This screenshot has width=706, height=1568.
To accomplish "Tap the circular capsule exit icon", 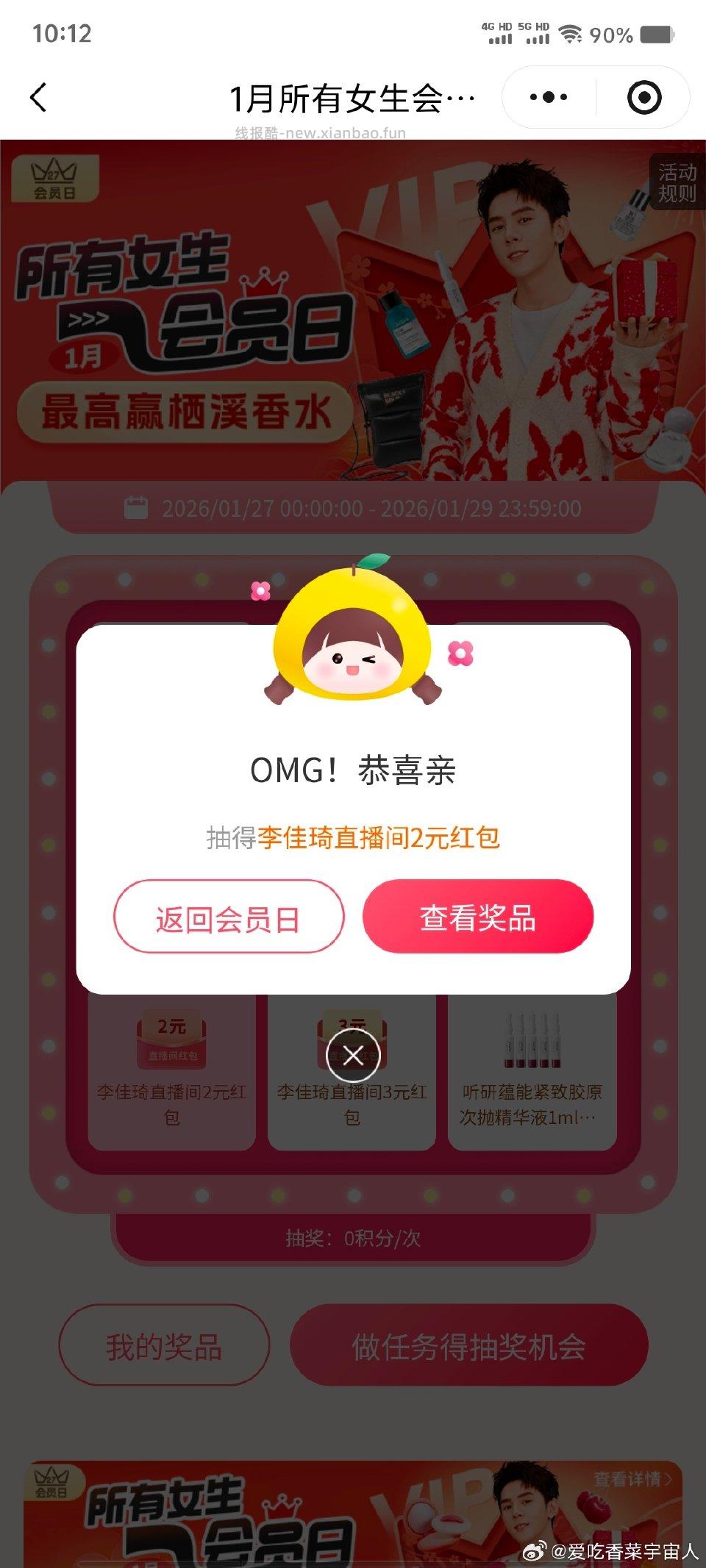I will (x=643, y=96).
